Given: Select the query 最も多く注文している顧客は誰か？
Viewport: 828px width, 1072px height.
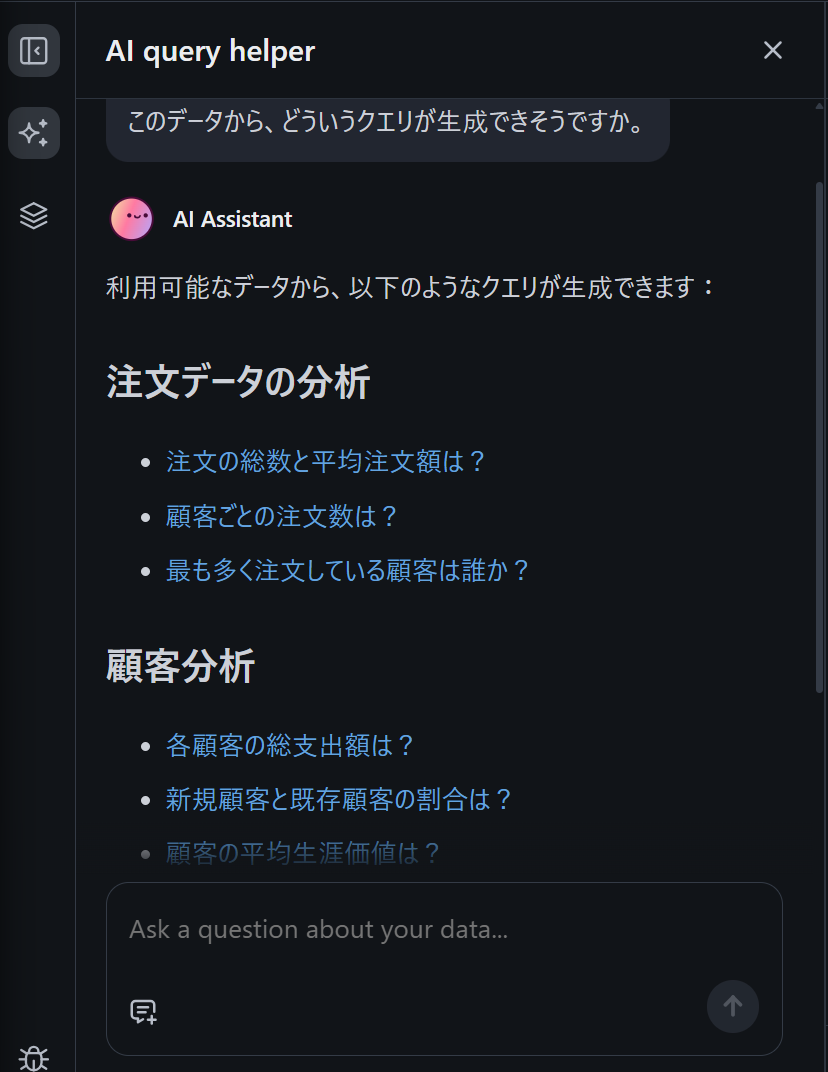Looking at the screenshot, I should click(347, 571).
